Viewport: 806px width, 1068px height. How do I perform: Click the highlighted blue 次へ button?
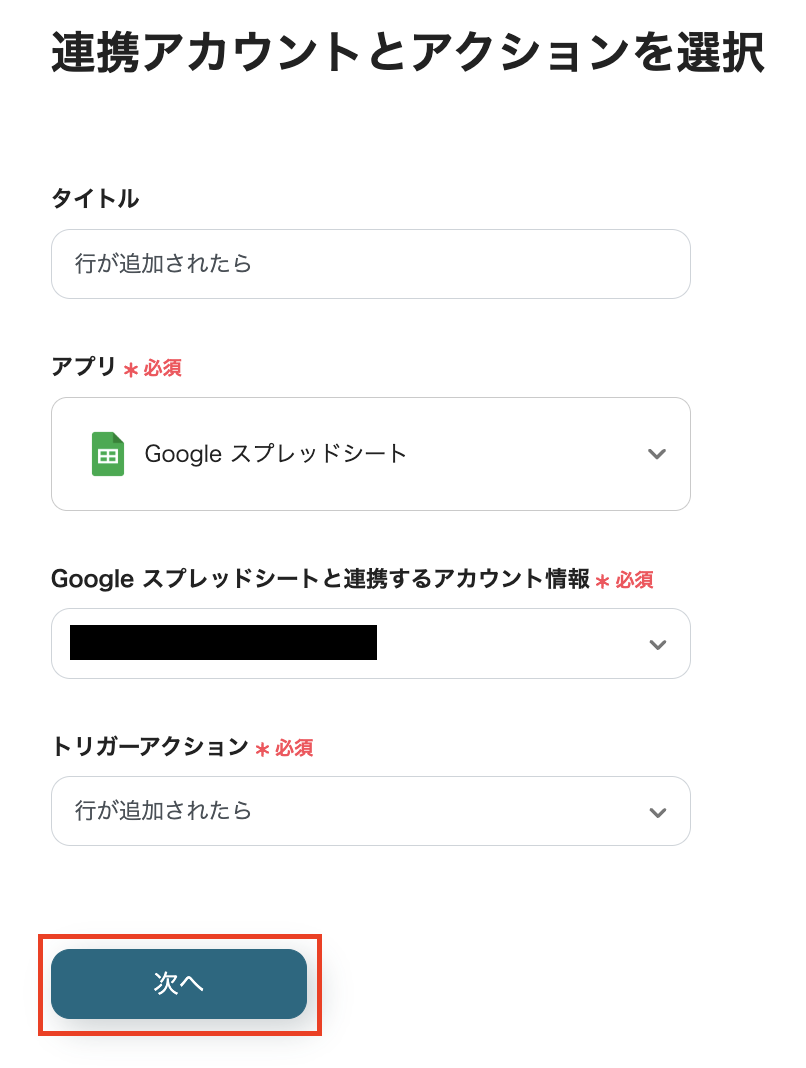click(179, 984)
